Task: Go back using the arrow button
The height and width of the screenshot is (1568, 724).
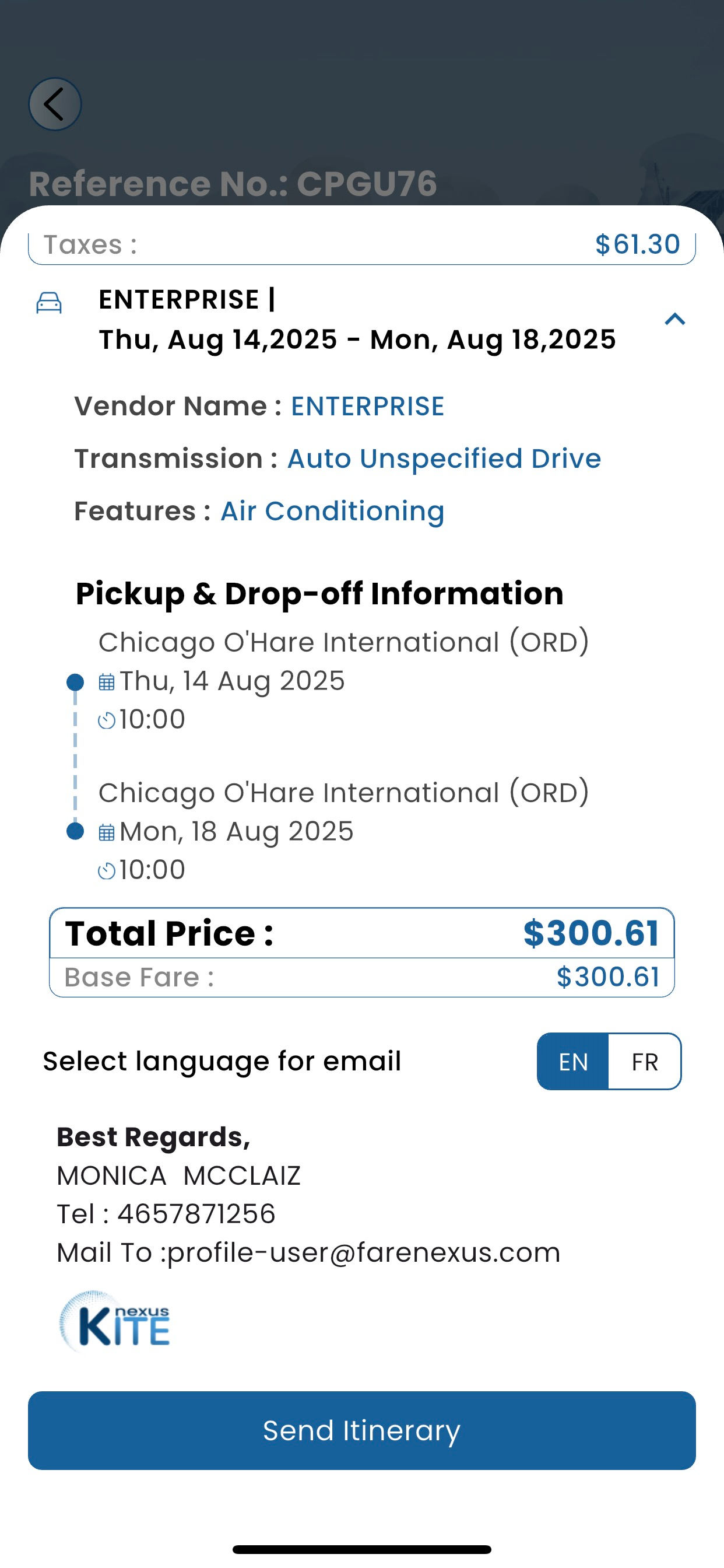Action: [x=55, y=104]
